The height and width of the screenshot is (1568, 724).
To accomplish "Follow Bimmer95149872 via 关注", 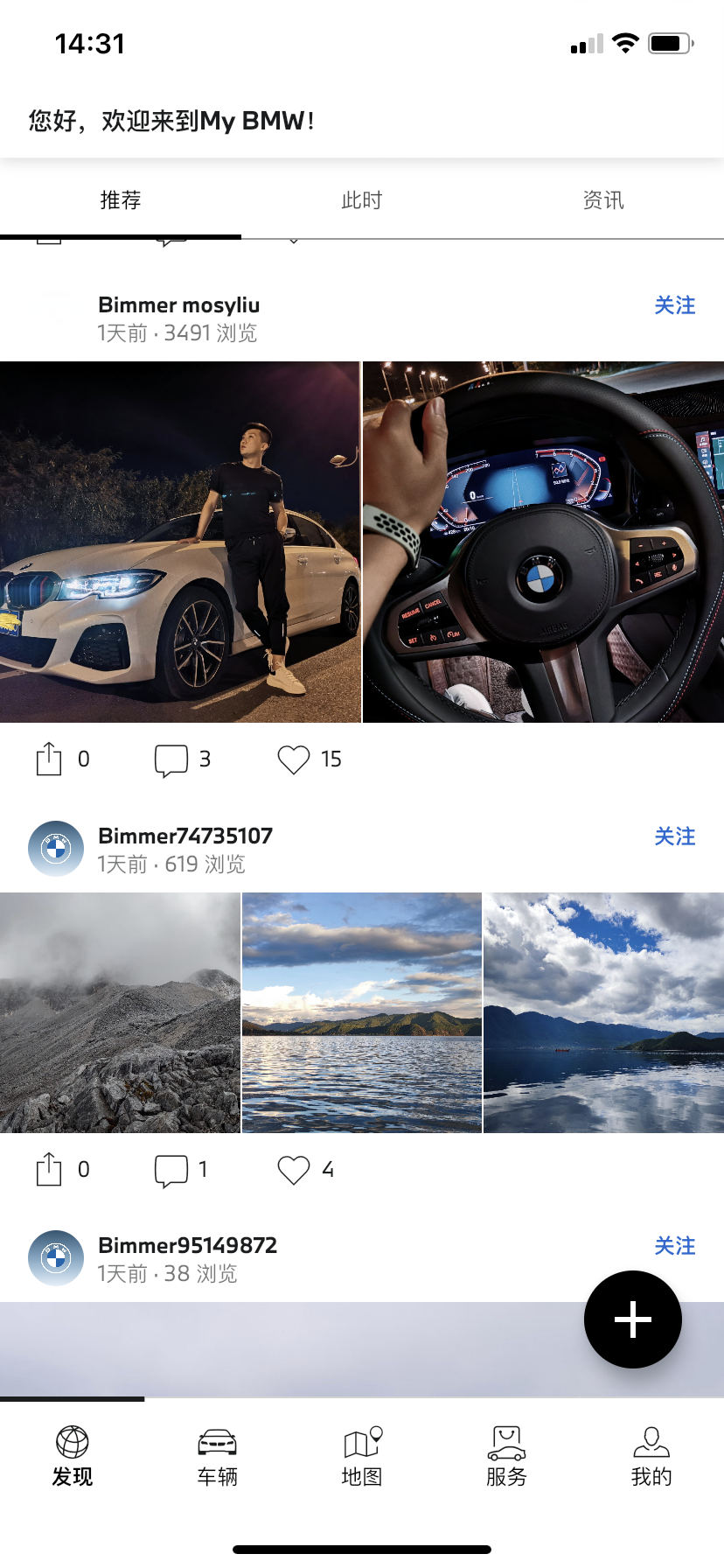I will pos(674,1246).
